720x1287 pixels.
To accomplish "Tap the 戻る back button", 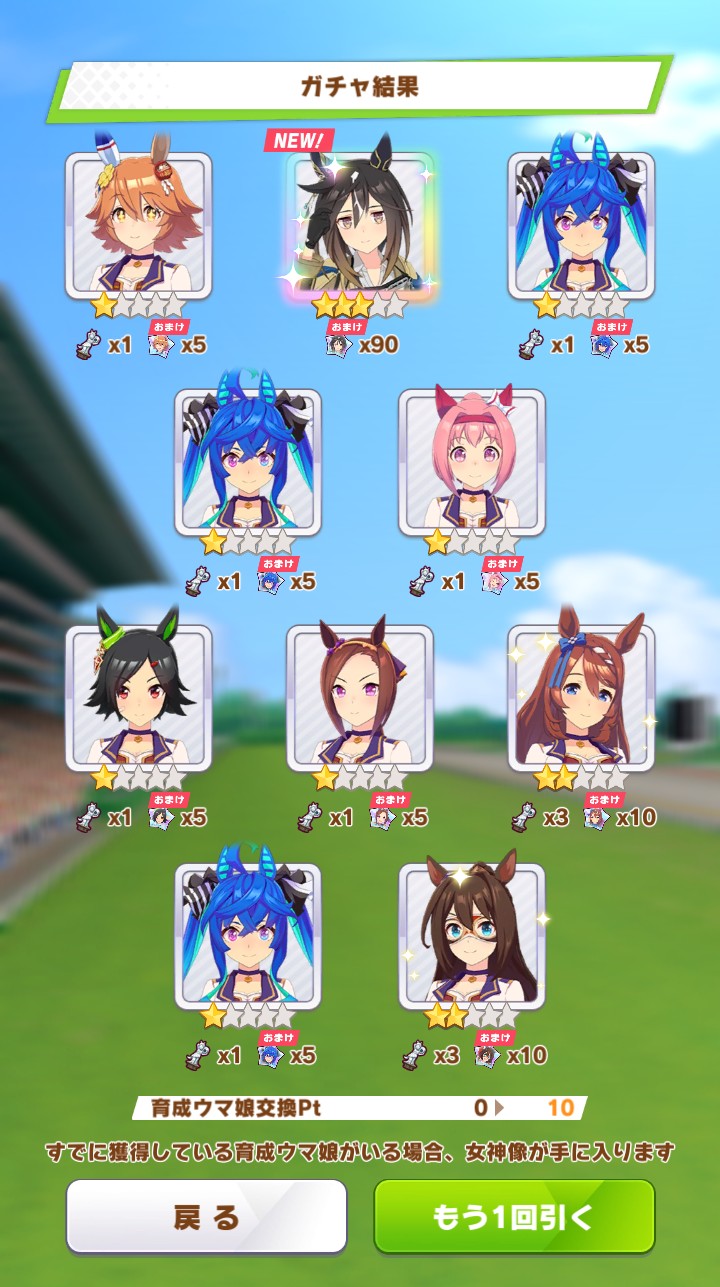I will point(206,1217).
